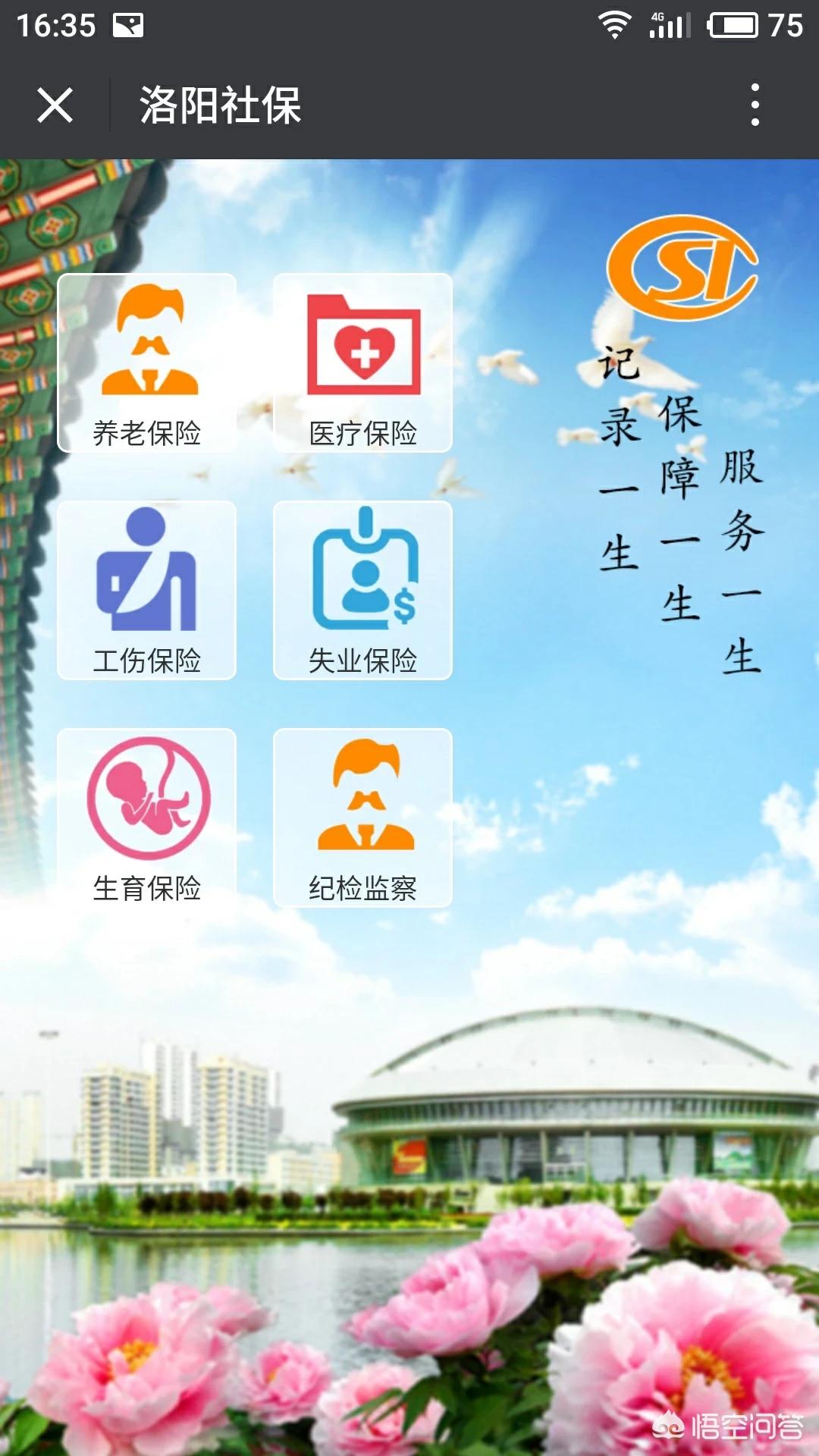Viewport: 819px width, 1456px height.
Task: Select the 医疗保险 medical insurance tile
Action: [362, 363]
